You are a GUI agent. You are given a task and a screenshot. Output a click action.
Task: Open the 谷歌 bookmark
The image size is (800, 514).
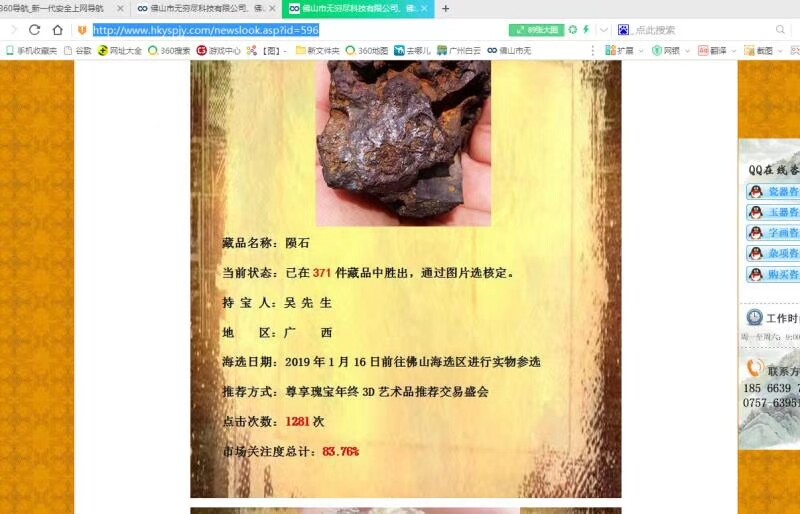[77, 50]
